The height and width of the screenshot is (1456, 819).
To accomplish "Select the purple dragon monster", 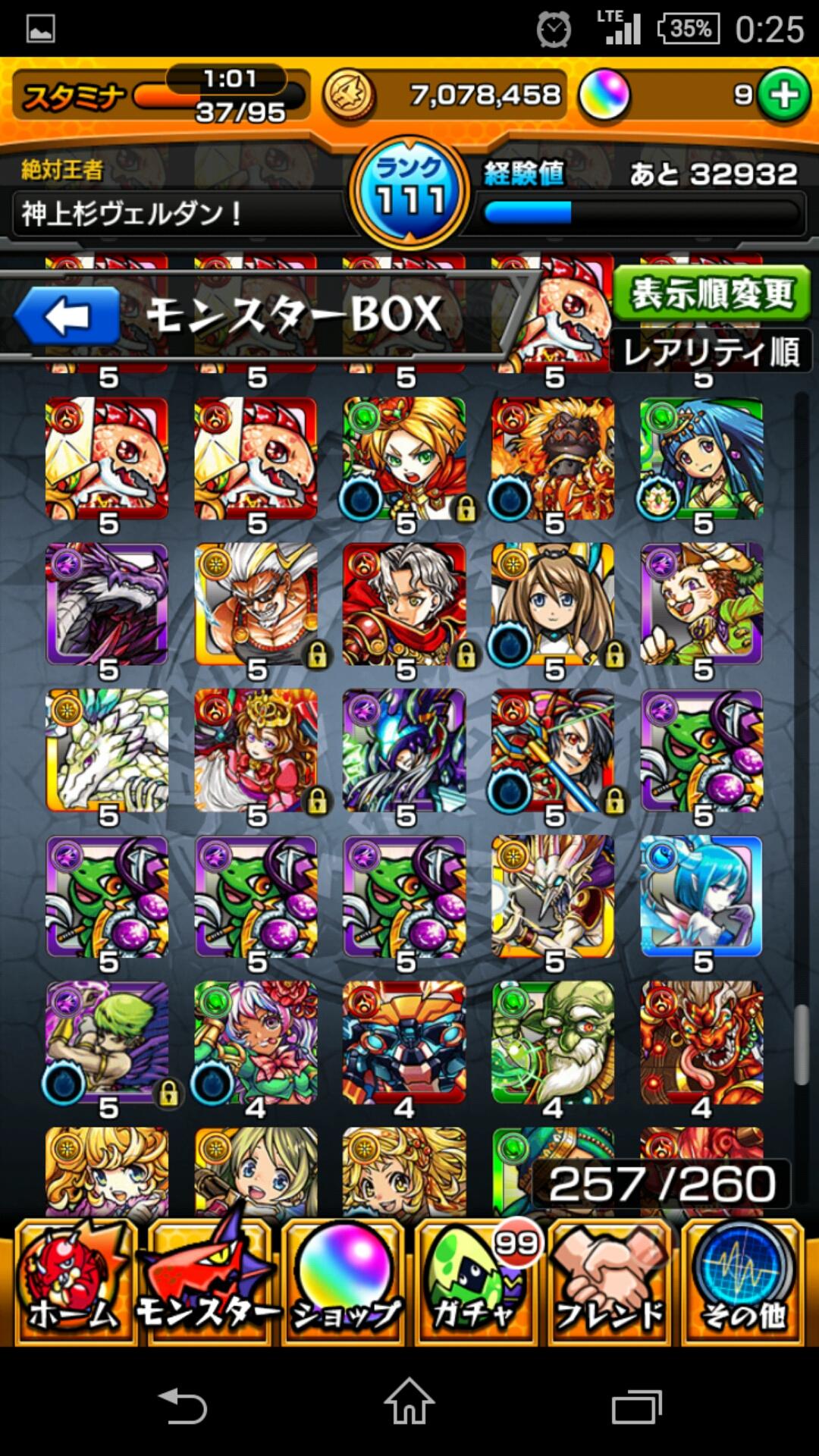I will click(x=107, y=604).
